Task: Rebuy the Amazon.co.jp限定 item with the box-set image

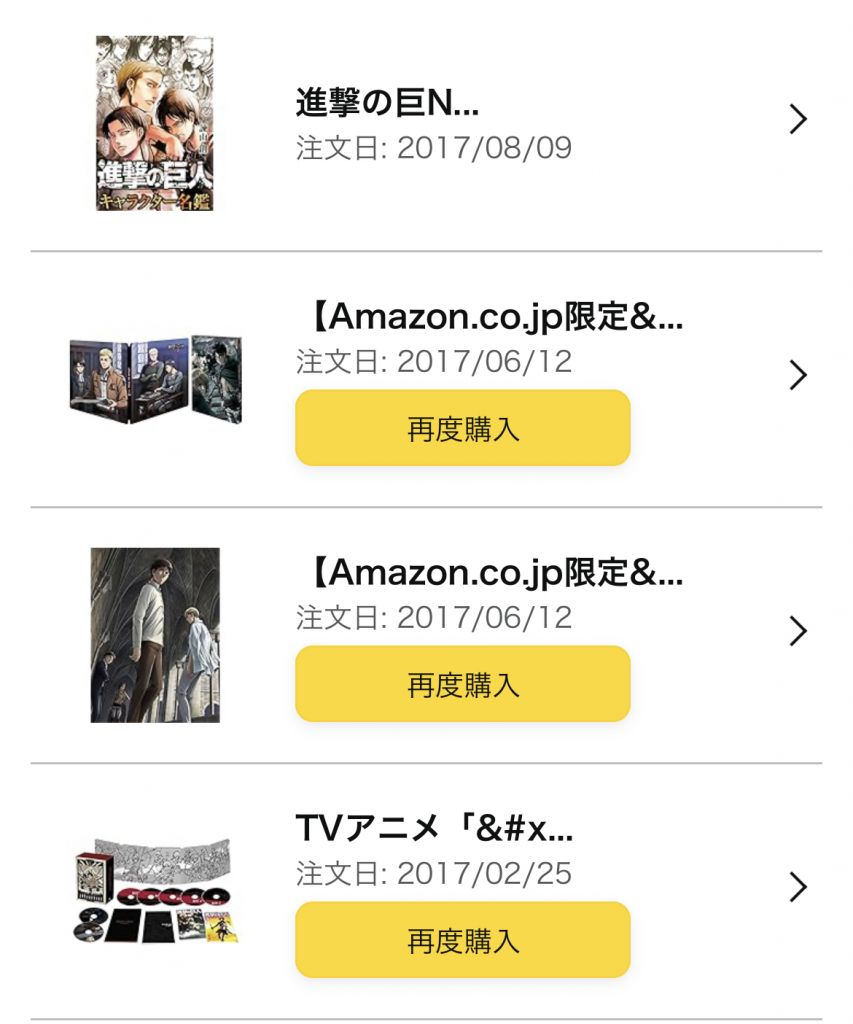Action: pyautogui.click(x=462, y=428)
